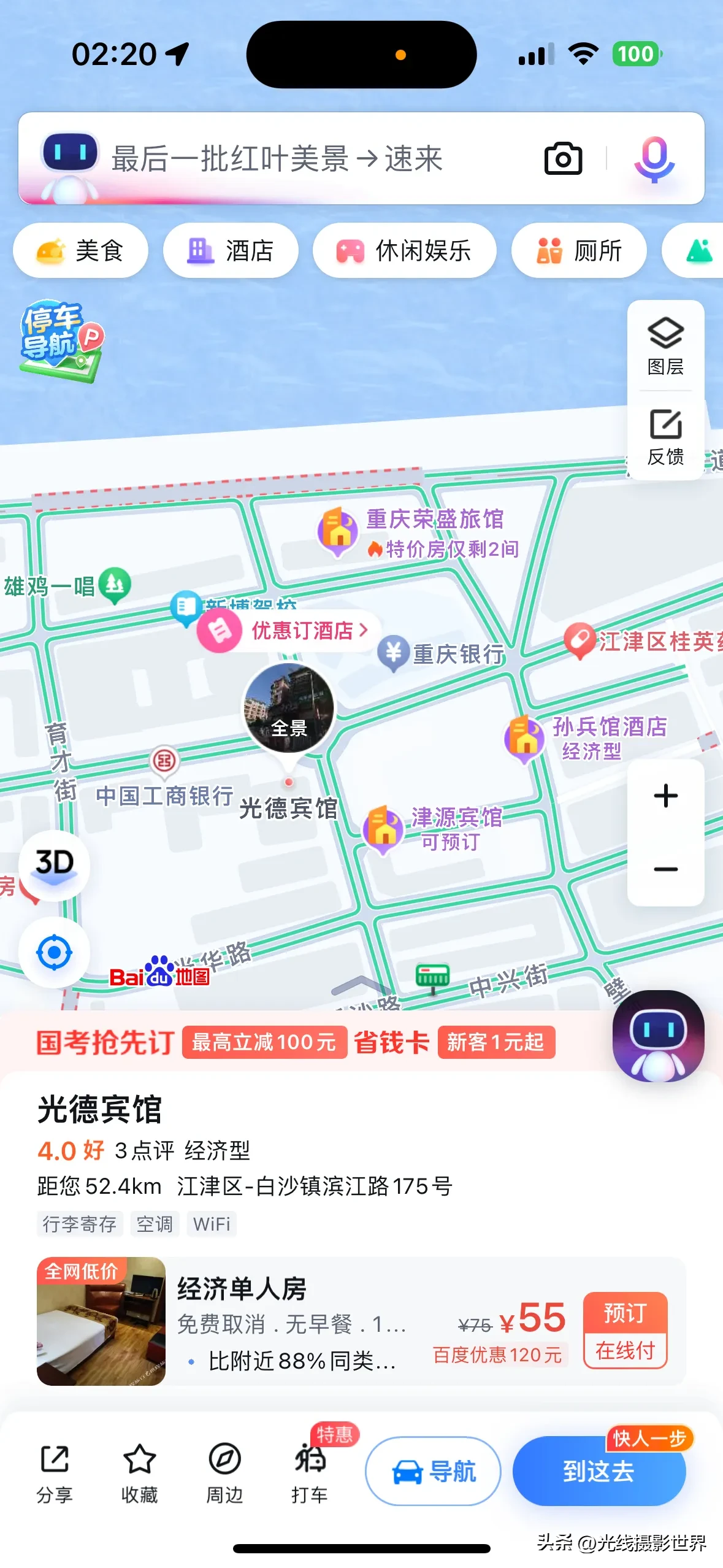Select the 休闲娱乐 category chip
The height and width of the screenshot is (1568, 723).
pyautogui.click(x=404, y=251)
